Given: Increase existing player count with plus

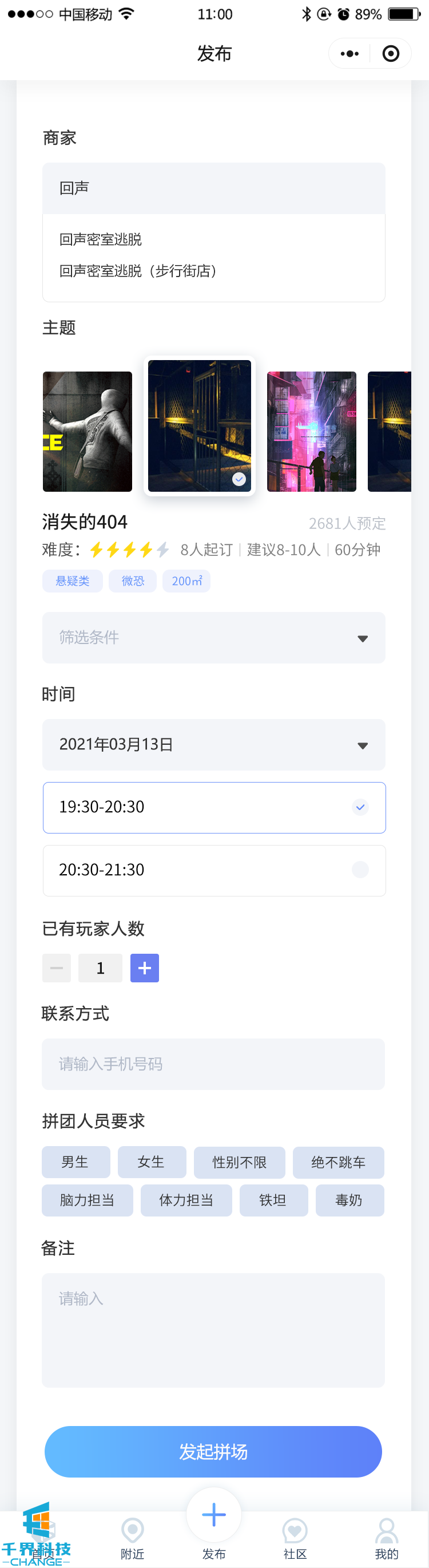Looking at the screenshot, I should 145,968.
